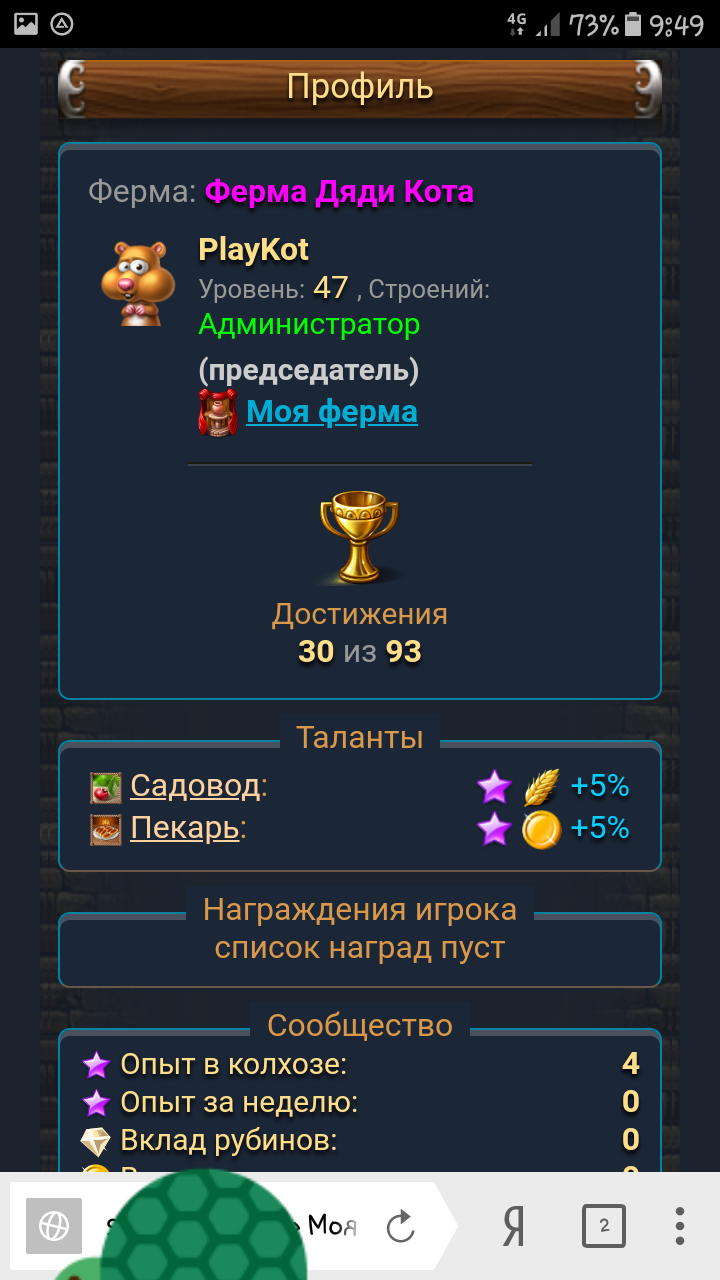This screenshot has width=720, height=1280.
Task: Open the Yandex home button
Action: tap(513, 1226)
